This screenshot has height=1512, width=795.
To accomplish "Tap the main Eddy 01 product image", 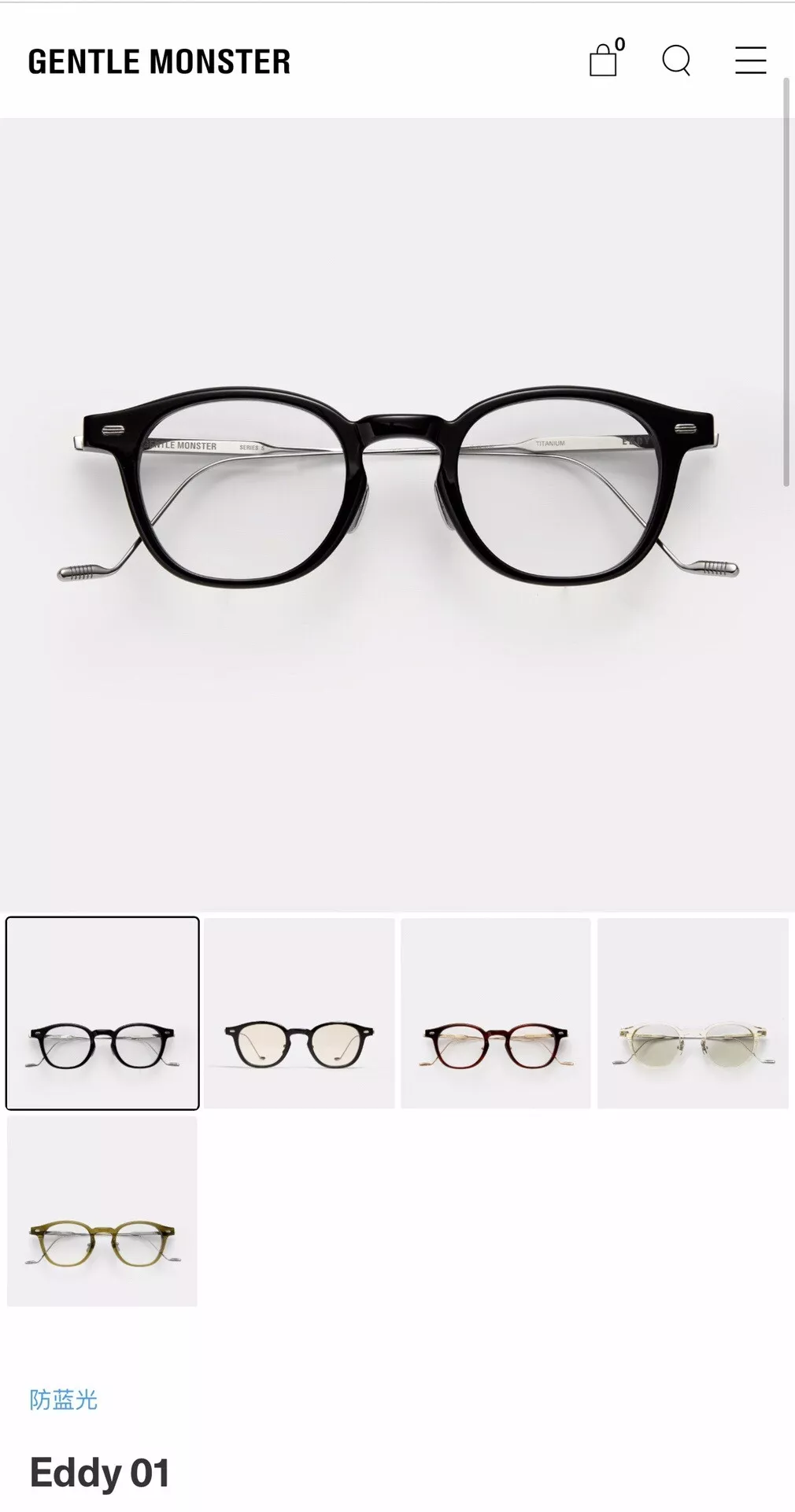I will [397, 514].
